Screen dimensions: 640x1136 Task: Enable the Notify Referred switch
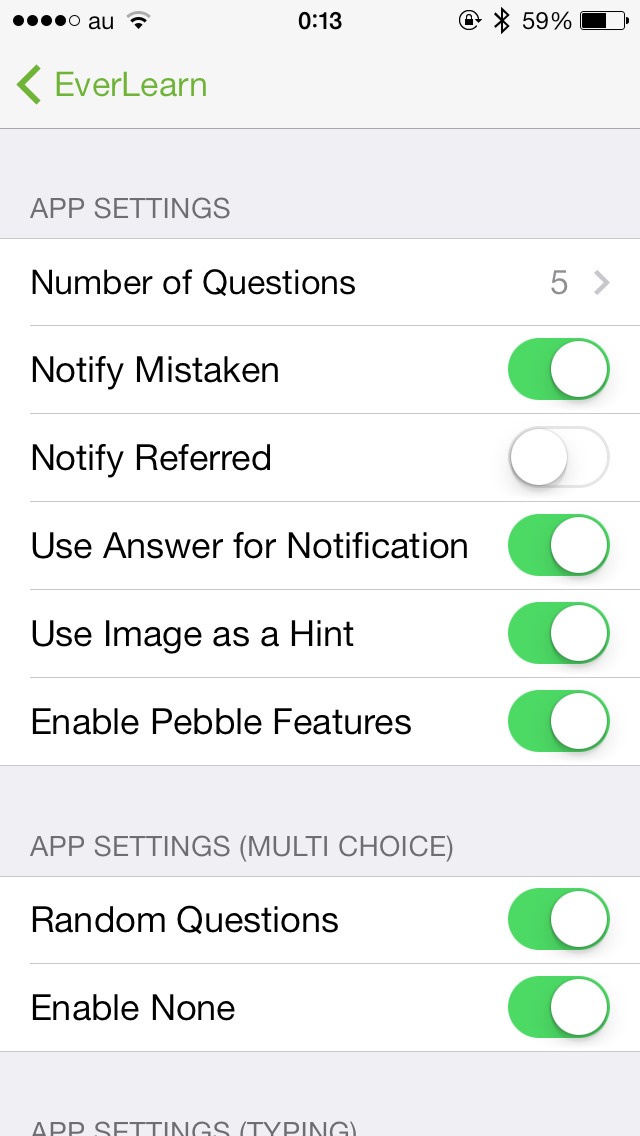pyautogui.click(x=559, y=458)
